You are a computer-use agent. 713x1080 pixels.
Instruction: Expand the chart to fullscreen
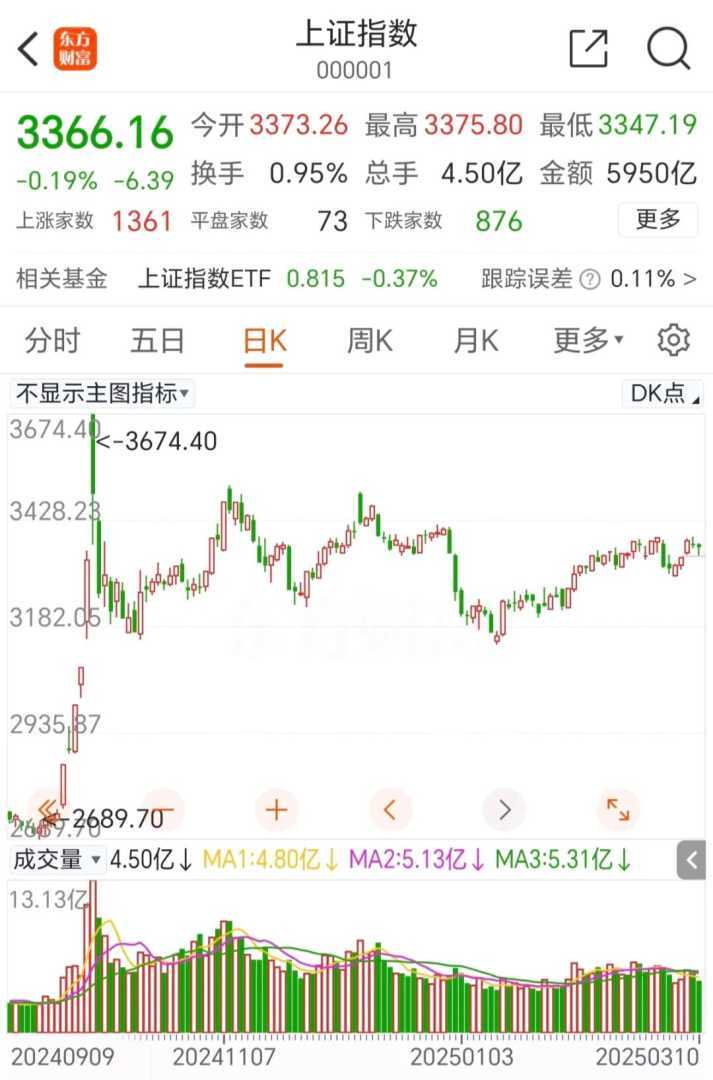click(618, 809)
